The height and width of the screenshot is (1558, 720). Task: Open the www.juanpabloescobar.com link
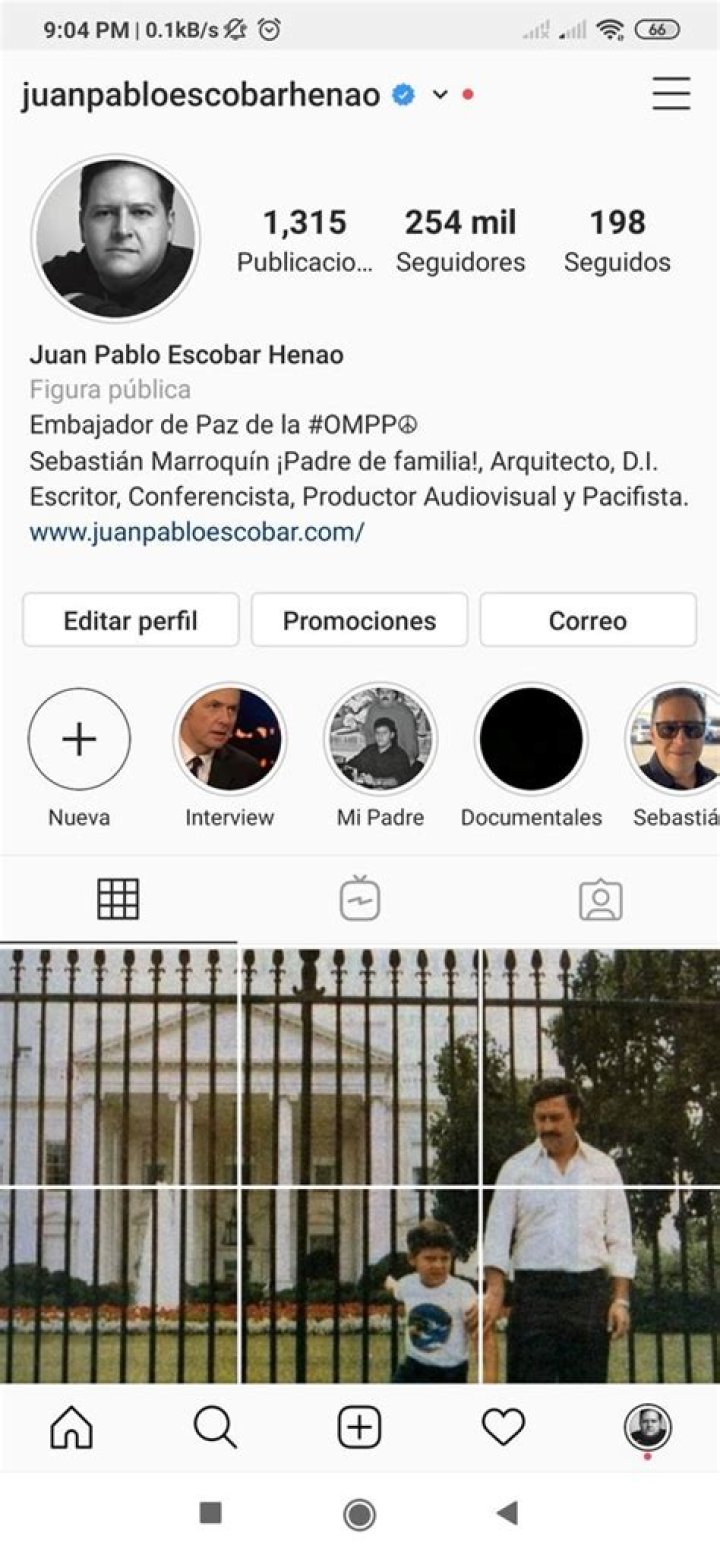197,532
